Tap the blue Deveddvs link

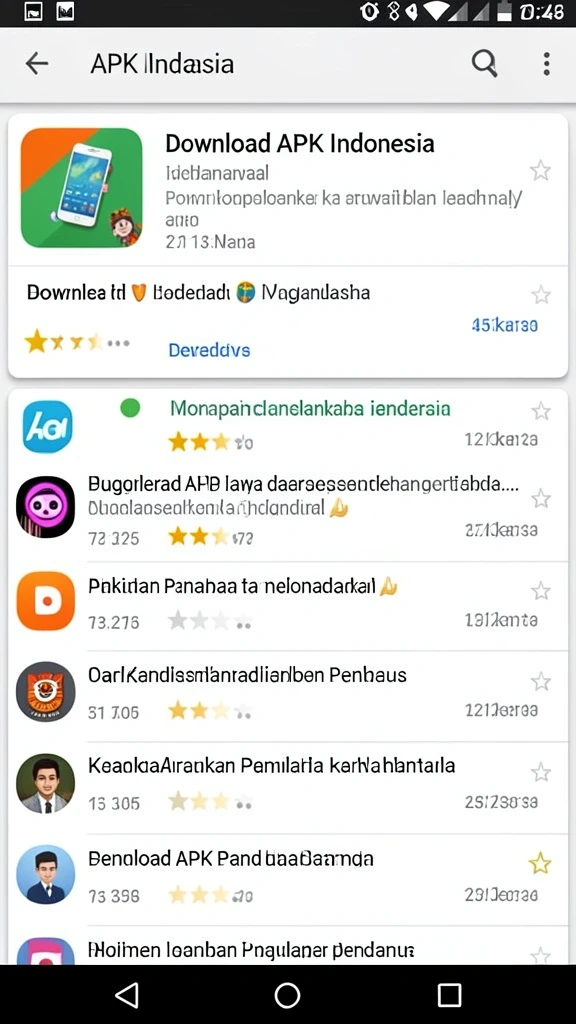[x=209, y=350]
